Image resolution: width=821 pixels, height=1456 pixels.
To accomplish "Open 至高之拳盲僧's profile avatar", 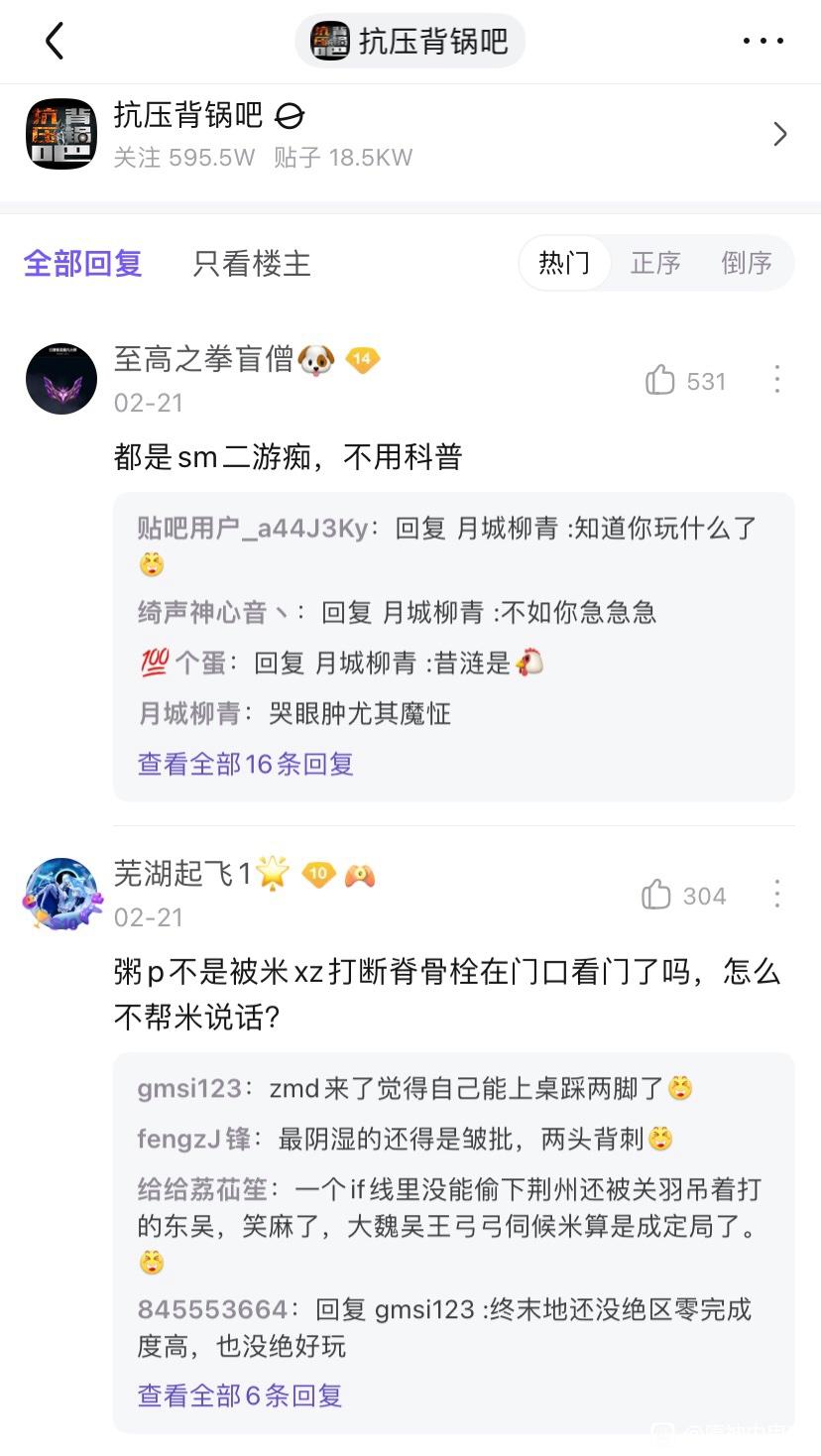I will (61, 379).
